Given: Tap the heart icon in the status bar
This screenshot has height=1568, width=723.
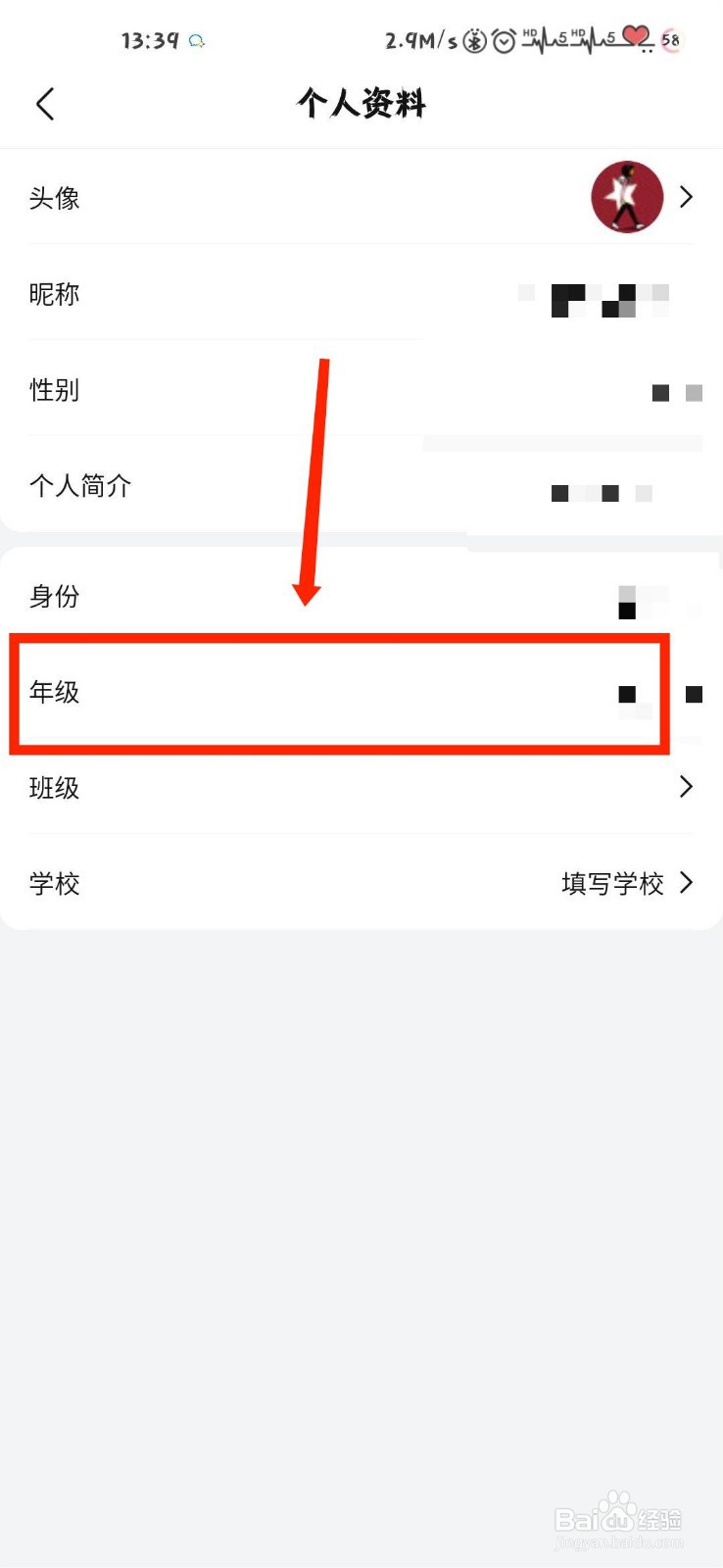Looking at the screenshot, I should click(634, 38).
